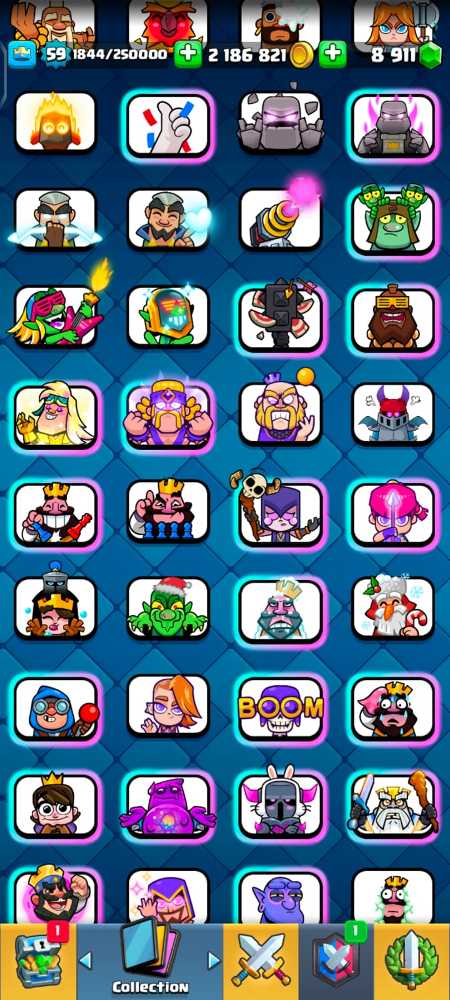The image size is (450, 1000).
Task: Tap the green plus beside experience points
Action: pos(188,55)
